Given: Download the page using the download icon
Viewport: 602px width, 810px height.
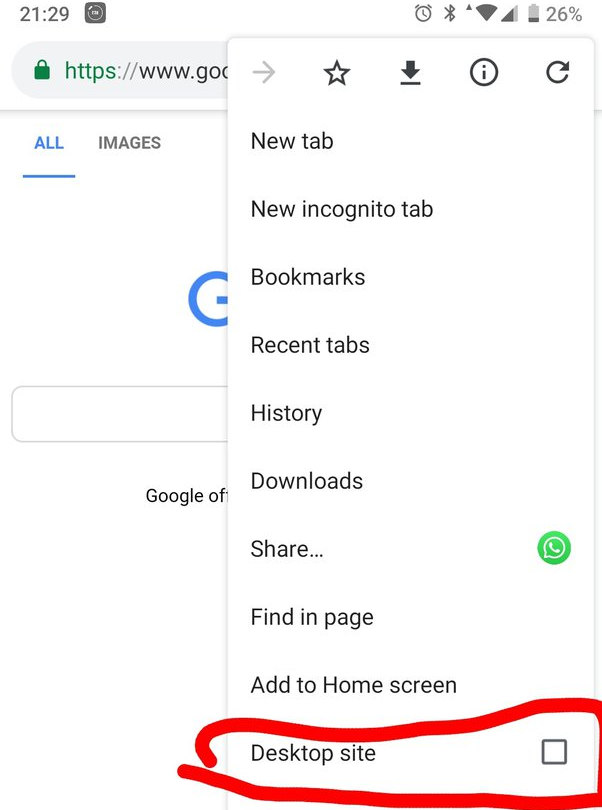Looking at the screenshot, I should (410, 72).
